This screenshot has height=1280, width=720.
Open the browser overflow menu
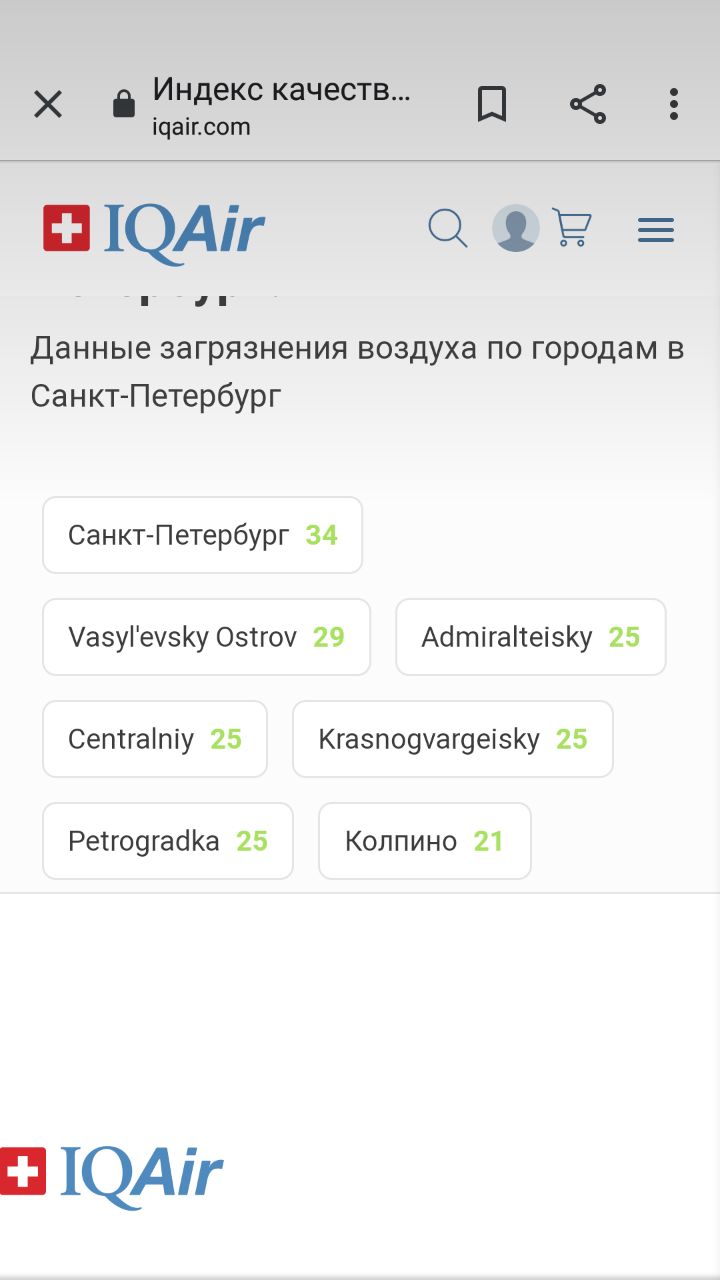[x=674, y=104]
